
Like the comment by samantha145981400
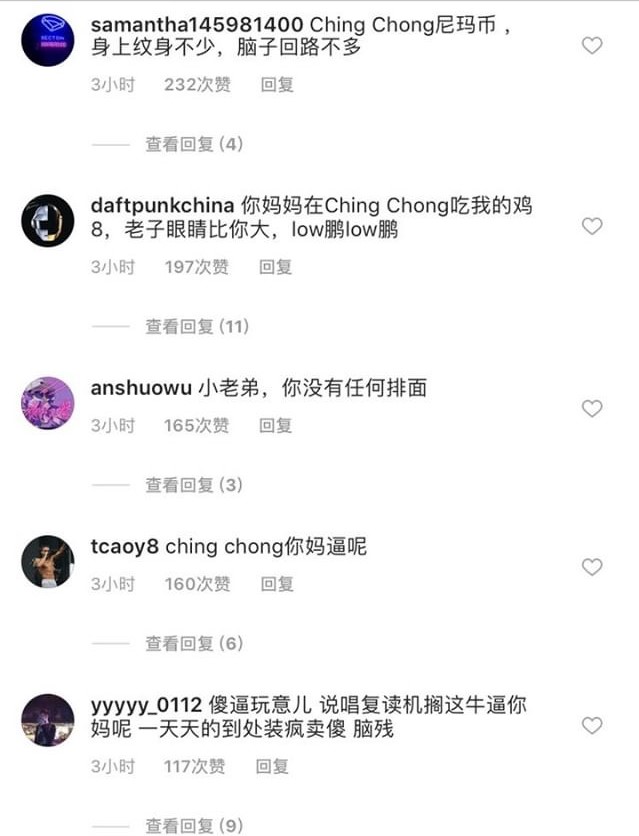(x=592, y=46)
